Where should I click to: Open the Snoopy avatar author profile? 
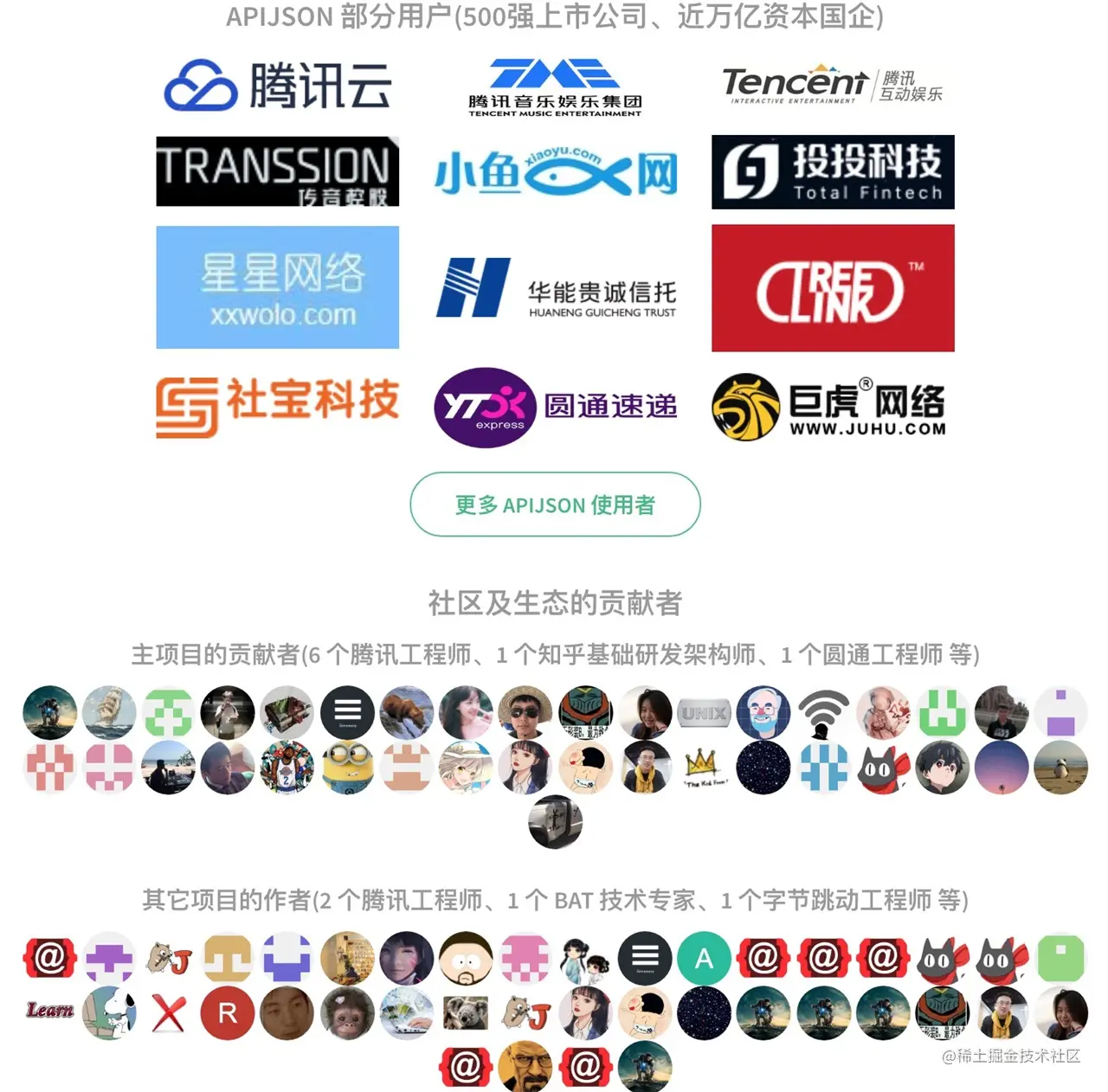pyautogui.click(x=110, y=1012)
